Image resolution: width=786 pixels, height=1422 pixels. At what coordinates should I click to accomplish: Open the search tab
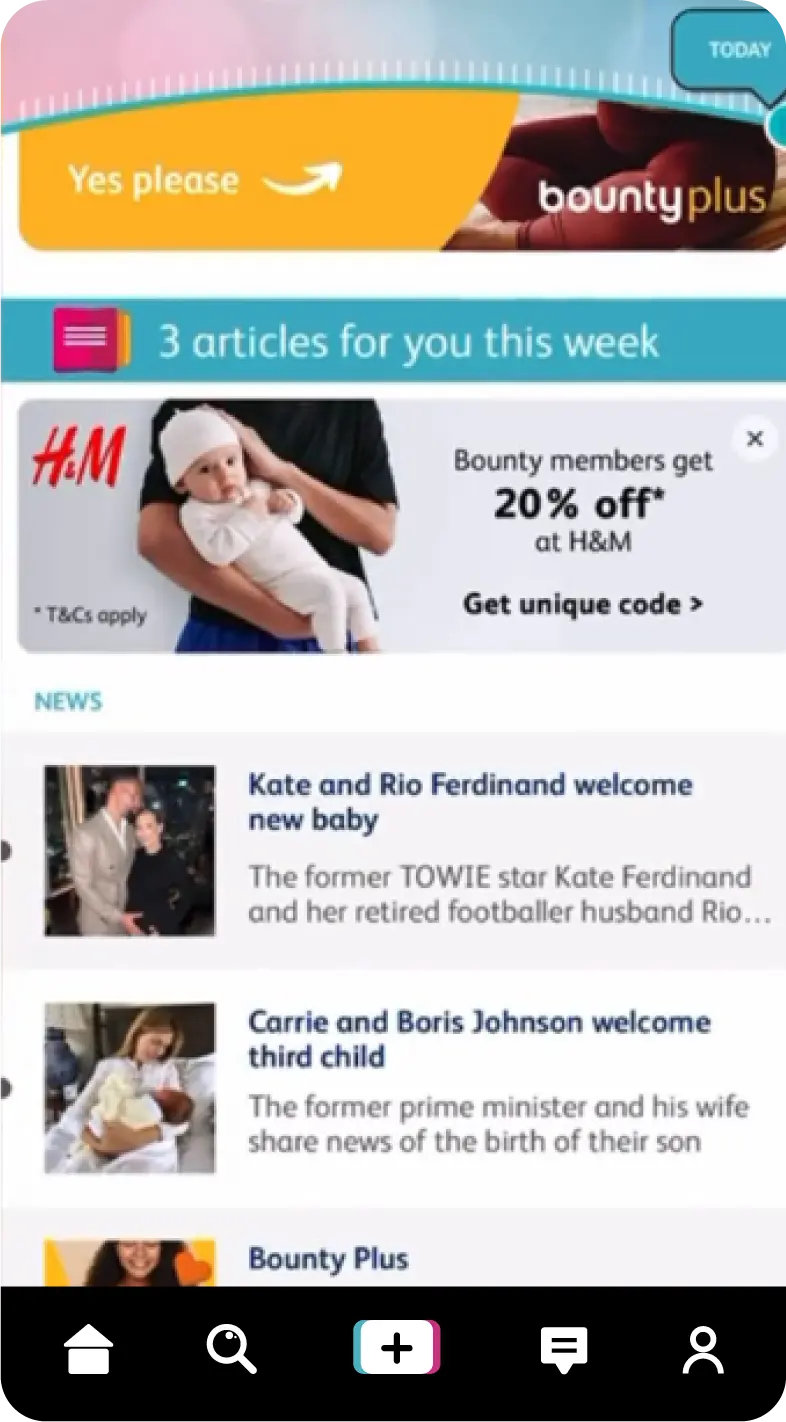(x=231, y=1350)
